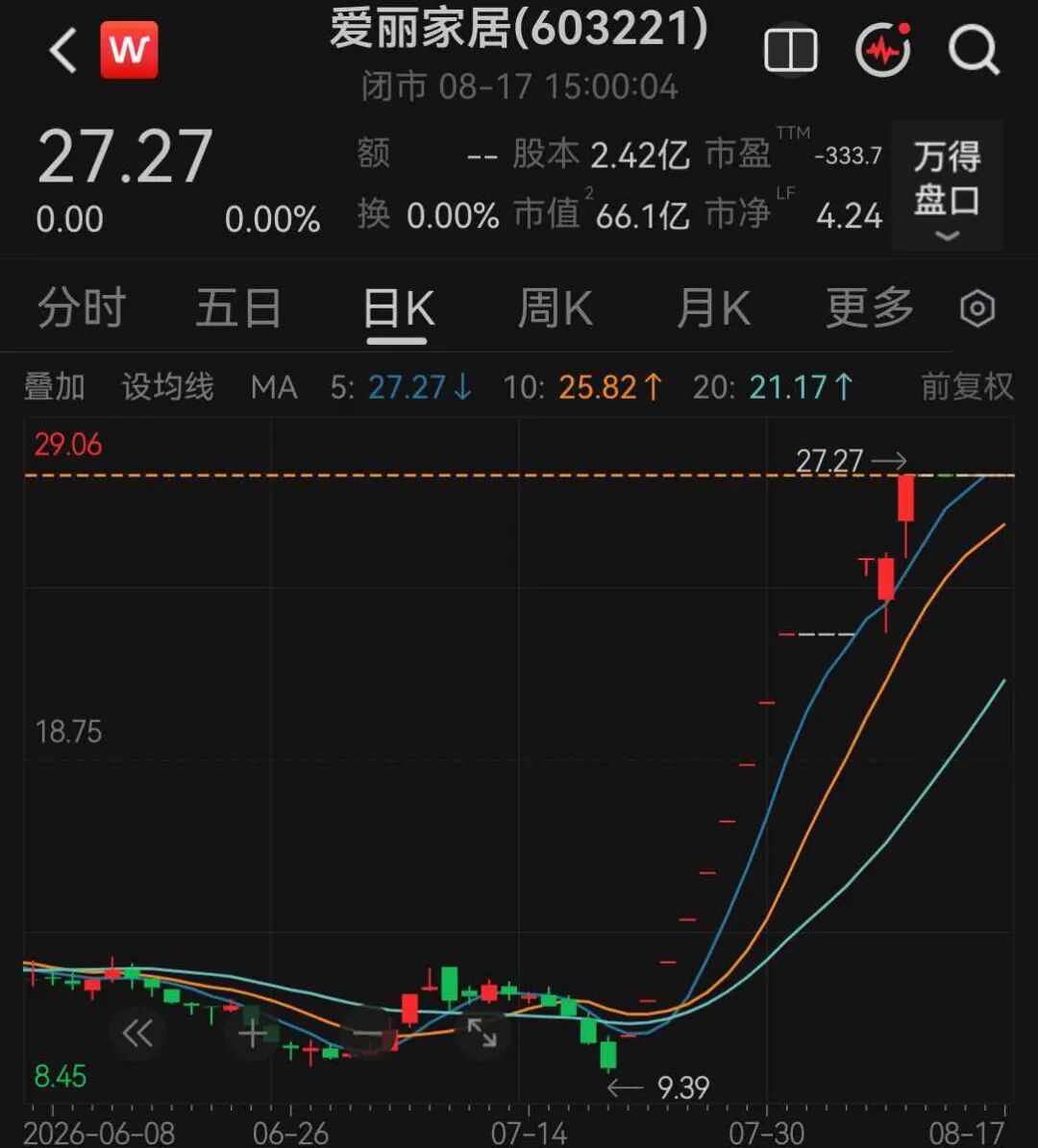This screenshot has height=1148, width=1038.
Task: Open stock search
Action: [x=975, y=51]
